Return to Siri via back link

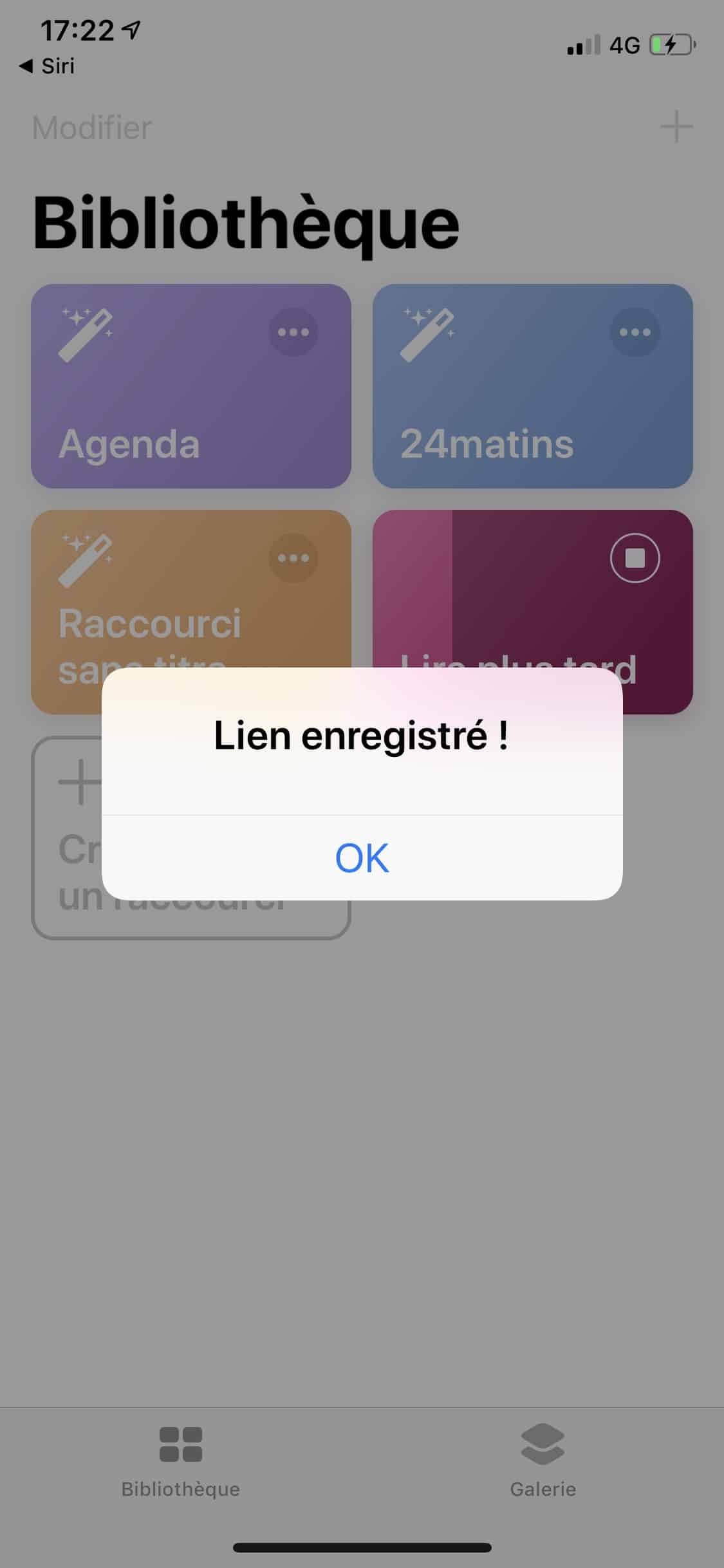point(48,66)
